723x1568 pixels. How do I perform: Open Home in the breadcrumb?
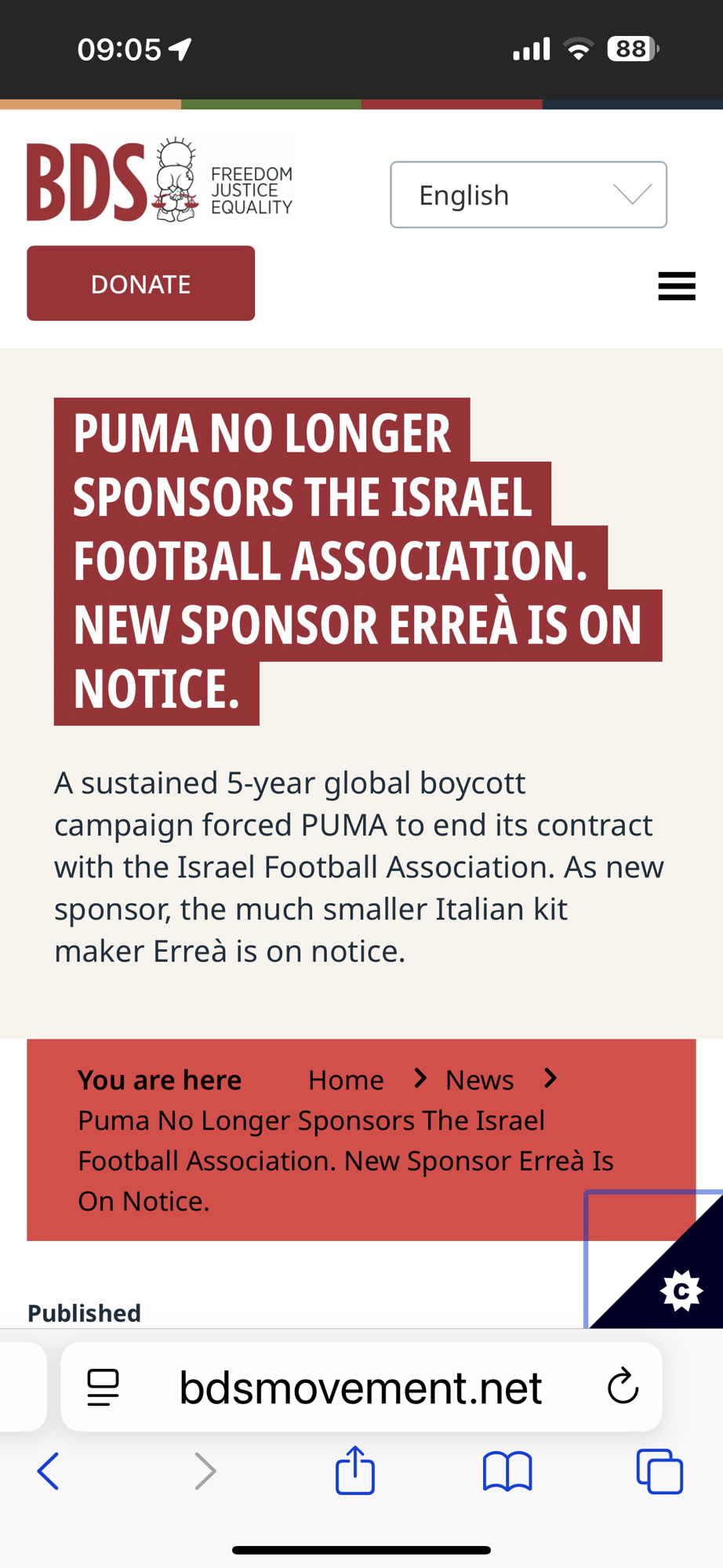pos(346,1080)
